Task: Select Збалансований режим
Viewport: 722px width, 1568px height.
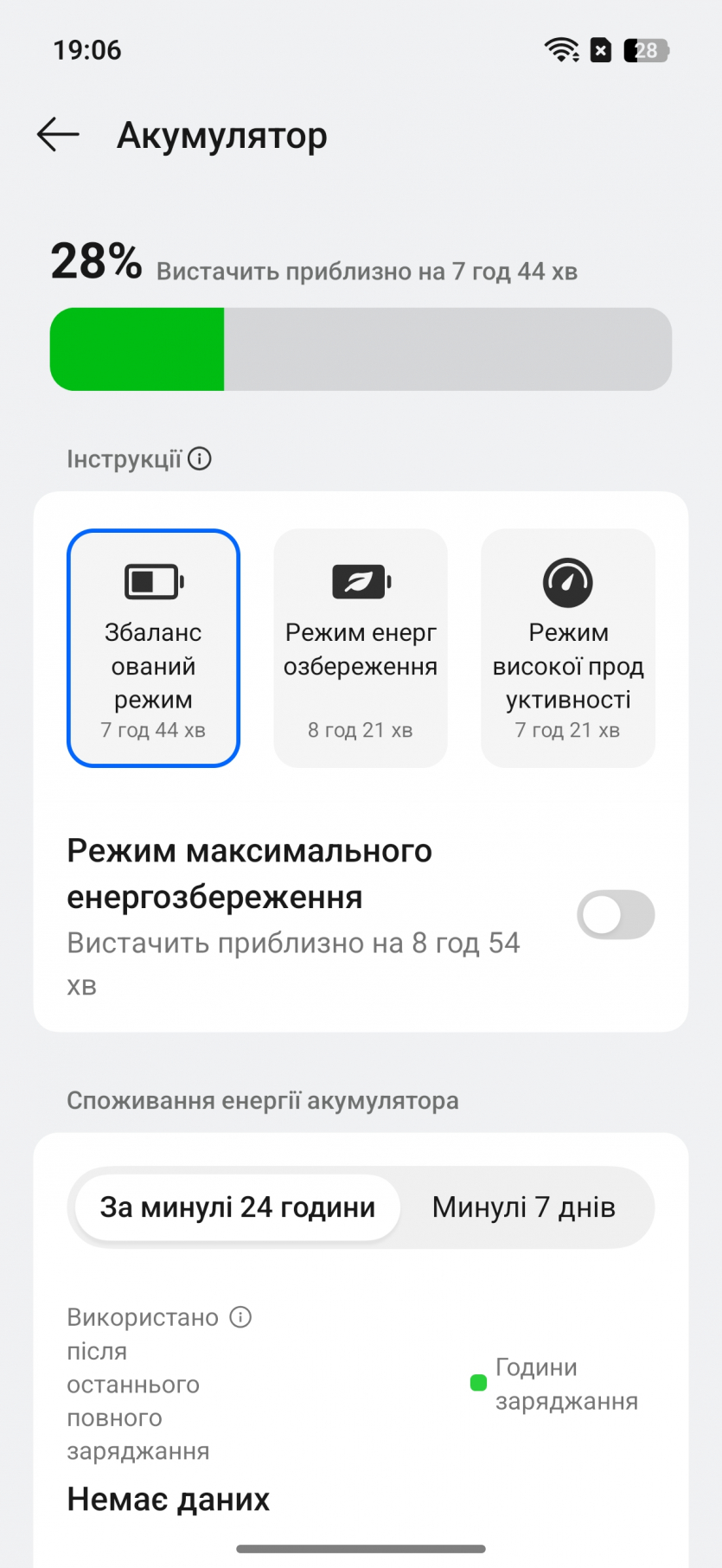Action: [x=153, y=648]
